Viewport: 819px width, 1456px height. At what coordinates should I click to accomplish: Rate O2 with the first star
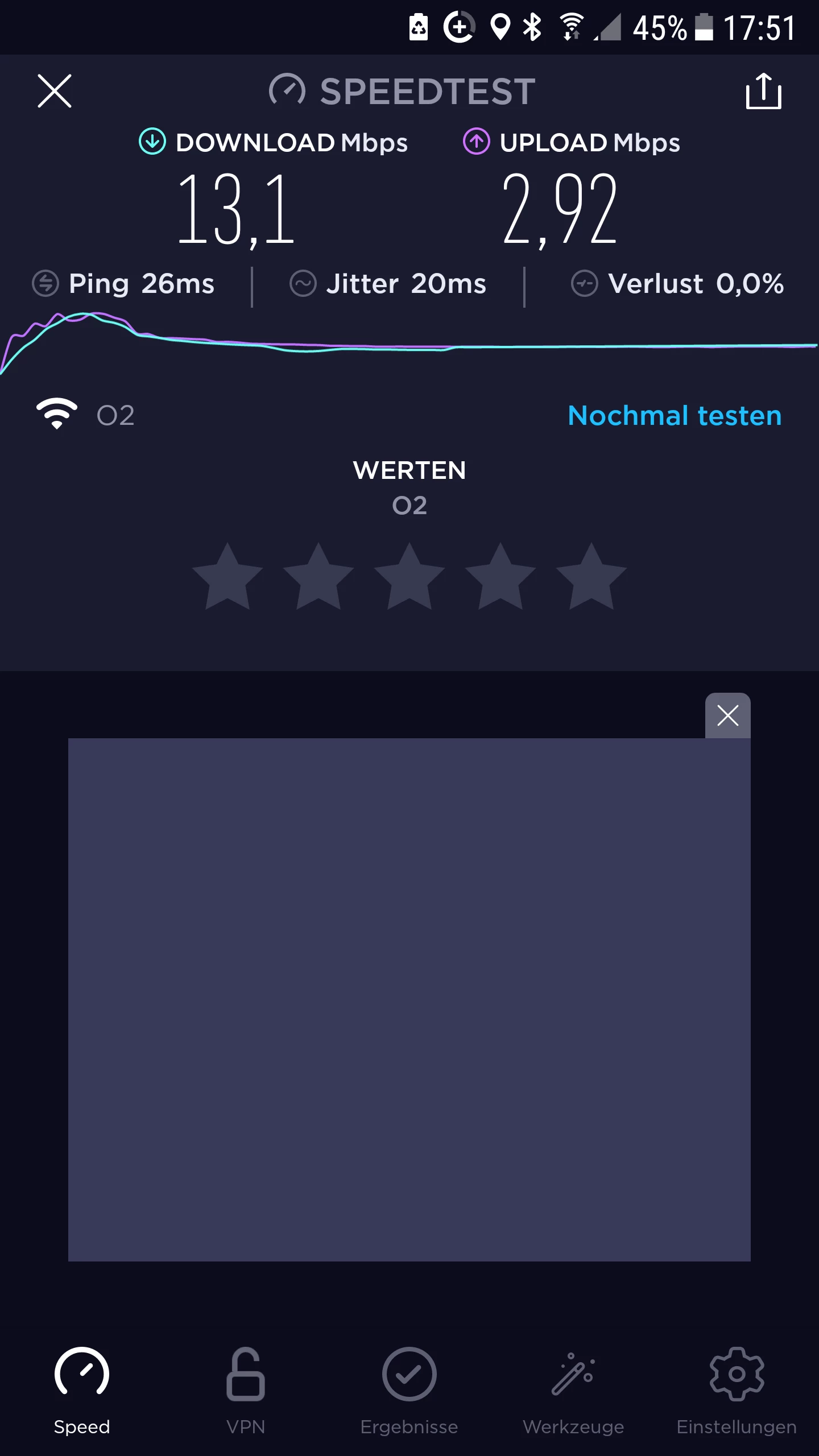click(x=227, y=577)
